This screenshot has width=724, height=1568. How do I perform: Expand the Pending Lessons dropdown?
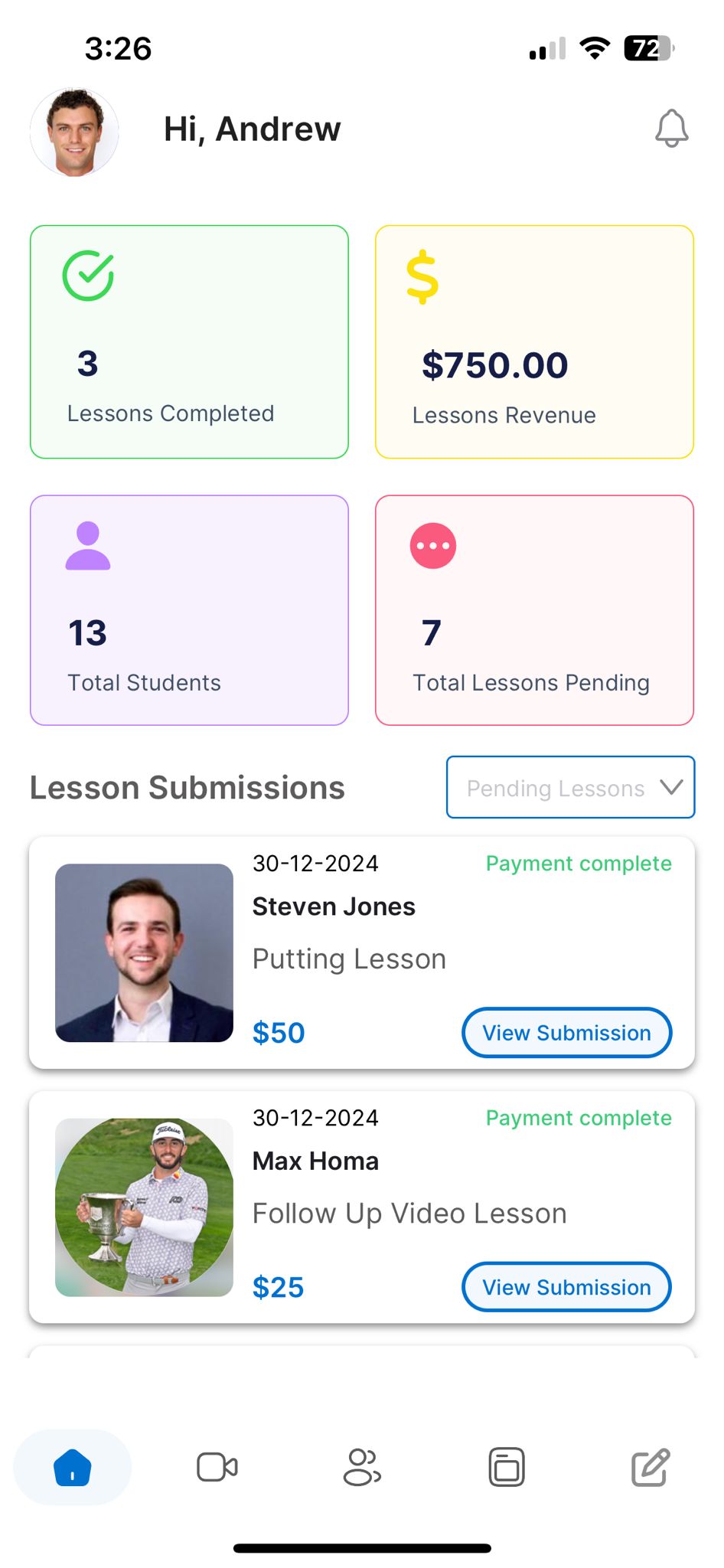570,787
